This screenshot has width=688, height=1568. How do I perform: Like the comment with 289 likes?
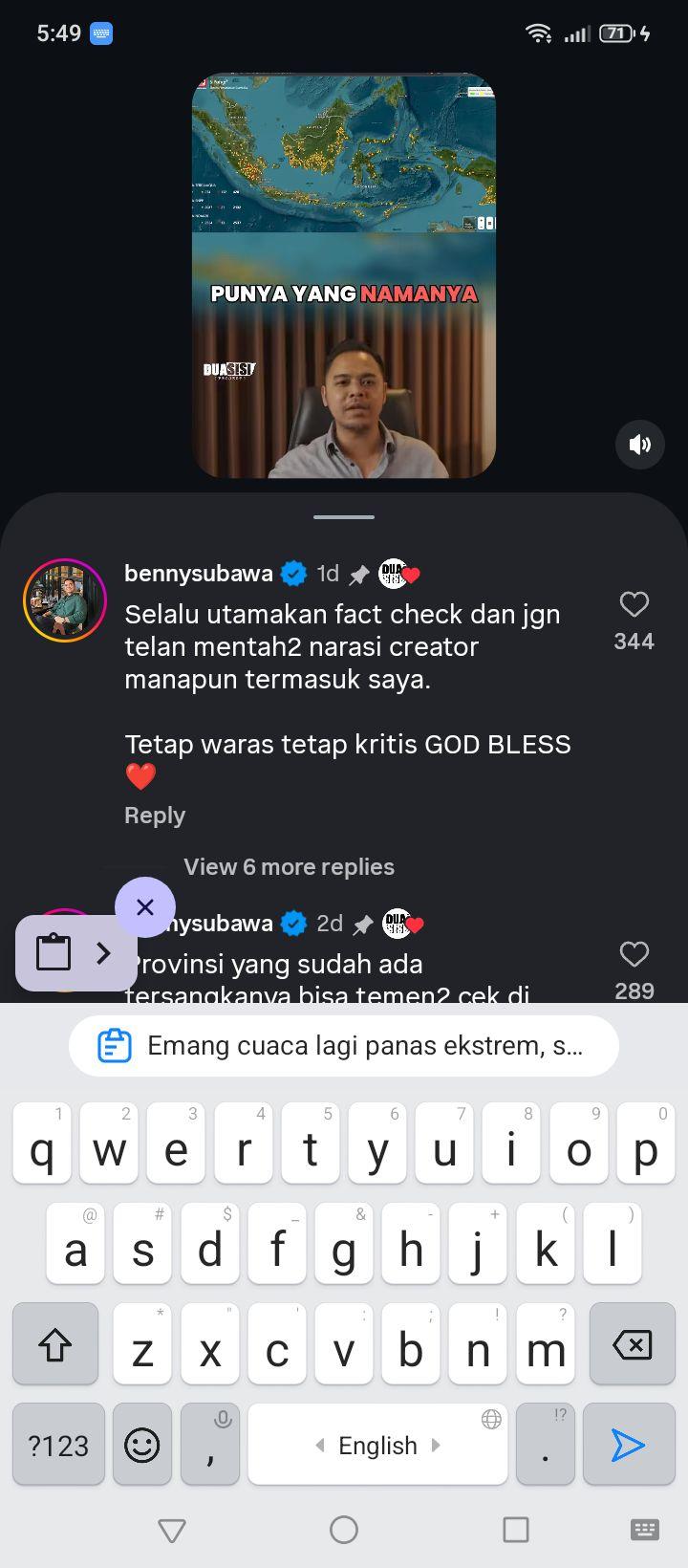634,954
